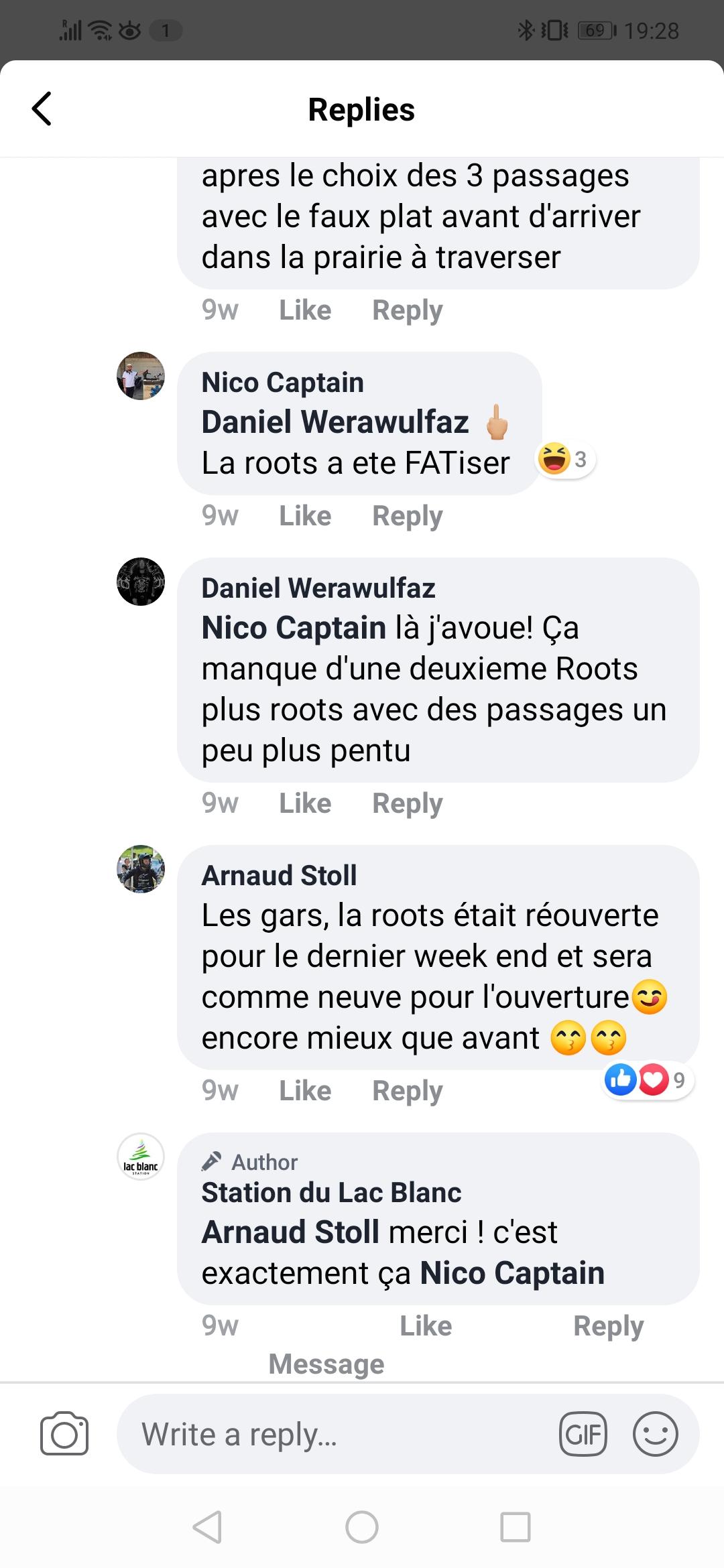Open Arnaud Stoll's profile from his name
The image size is (724, 1568).
(279, 875)
